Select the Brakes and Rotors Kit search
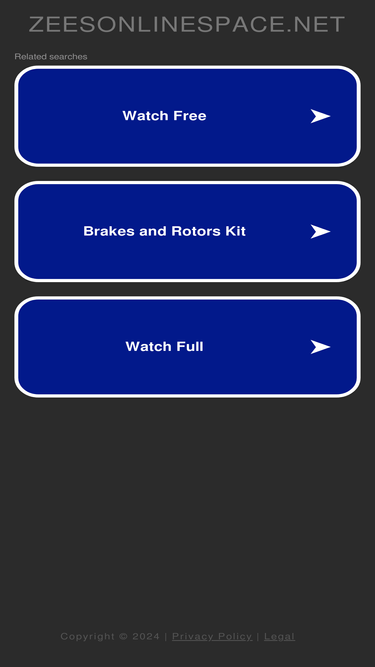The height and width of the screenshot is (667, 375). (188, 231)
